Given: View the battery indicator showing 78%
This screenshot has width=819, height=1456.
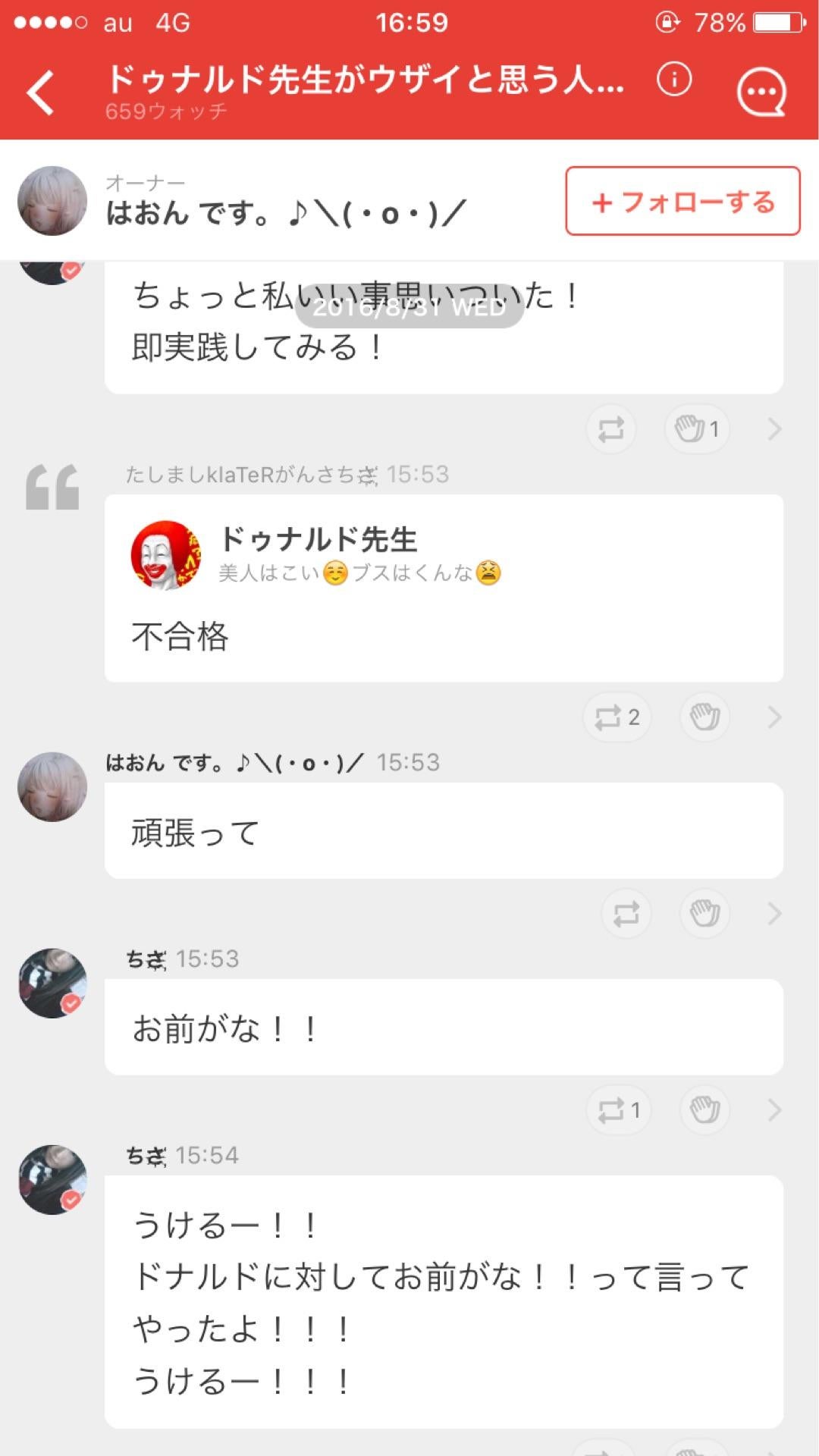Looking at the screenshot, I should [x=768, y=23].
